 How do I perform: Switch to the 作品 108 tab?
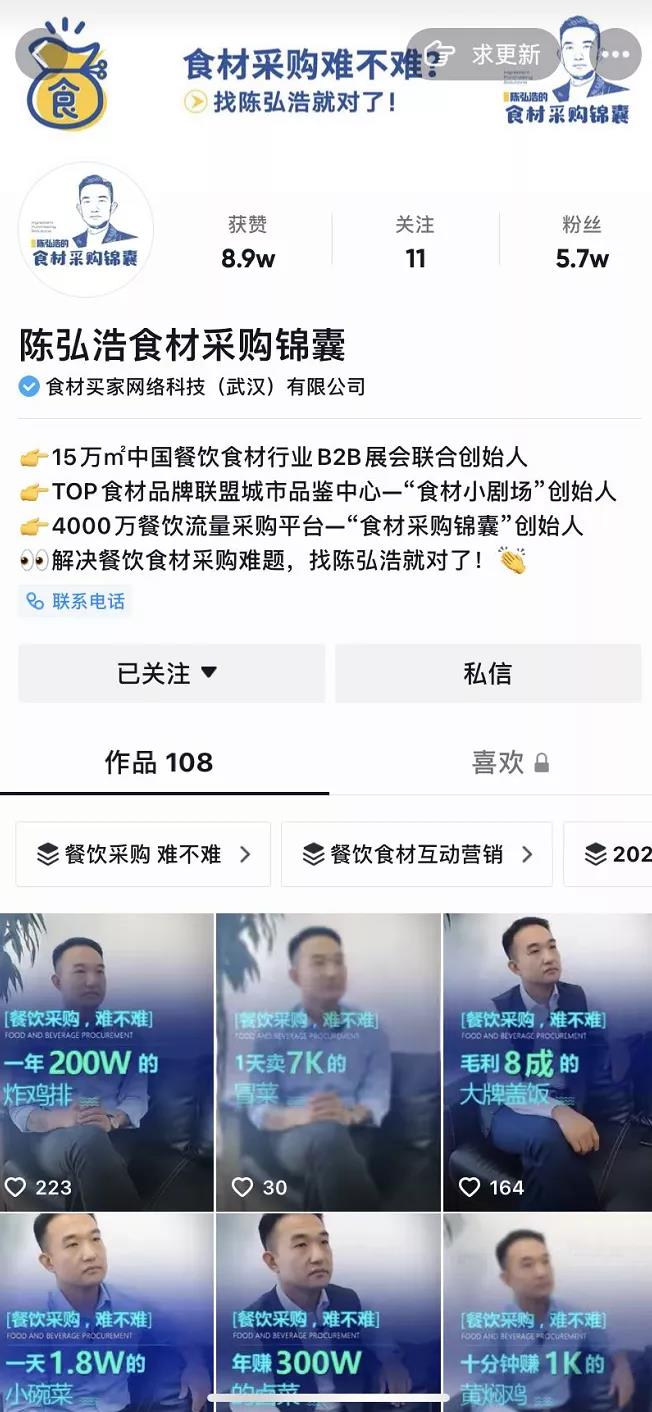159,763
